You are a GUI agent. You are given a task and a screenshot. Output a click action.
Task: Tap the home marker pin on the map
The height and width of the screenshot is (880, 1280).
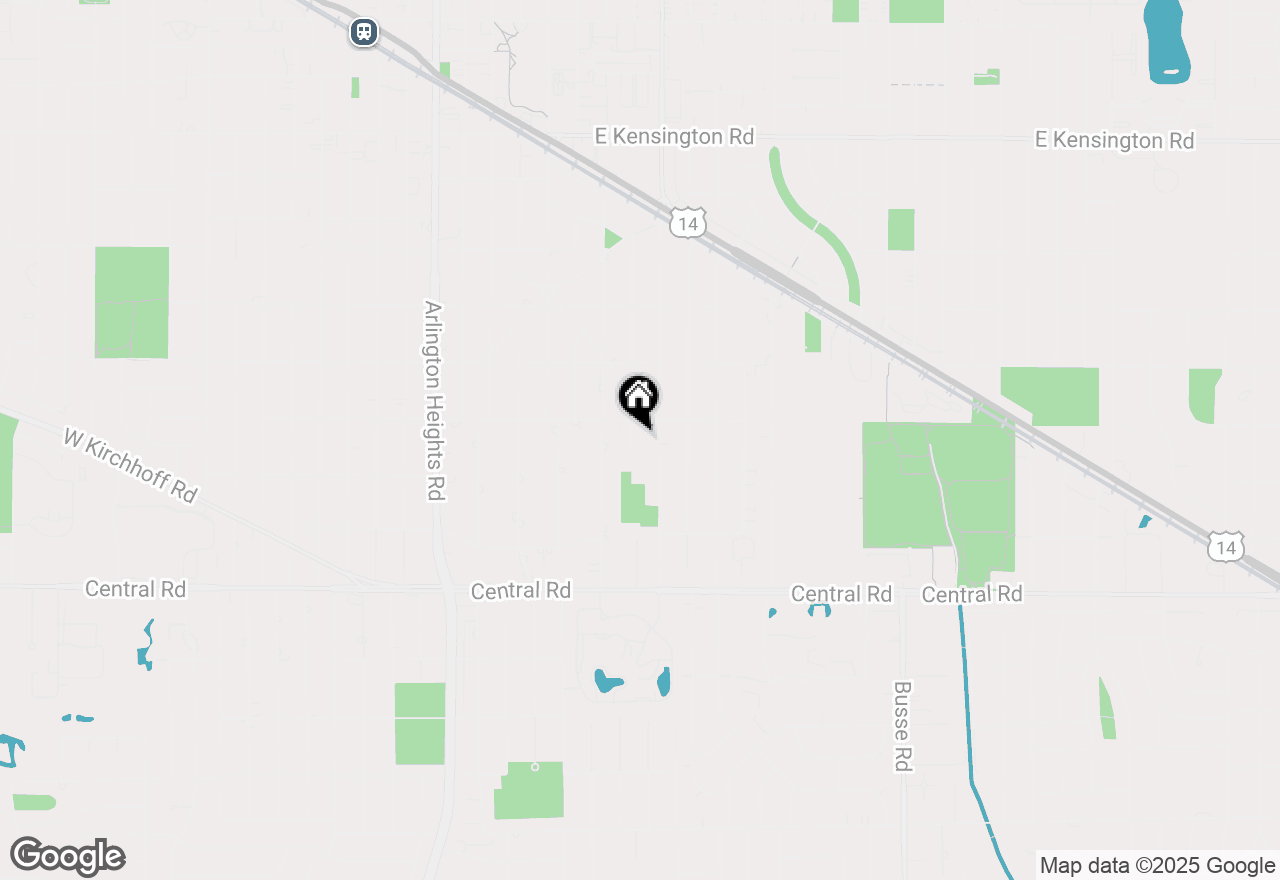638,399
